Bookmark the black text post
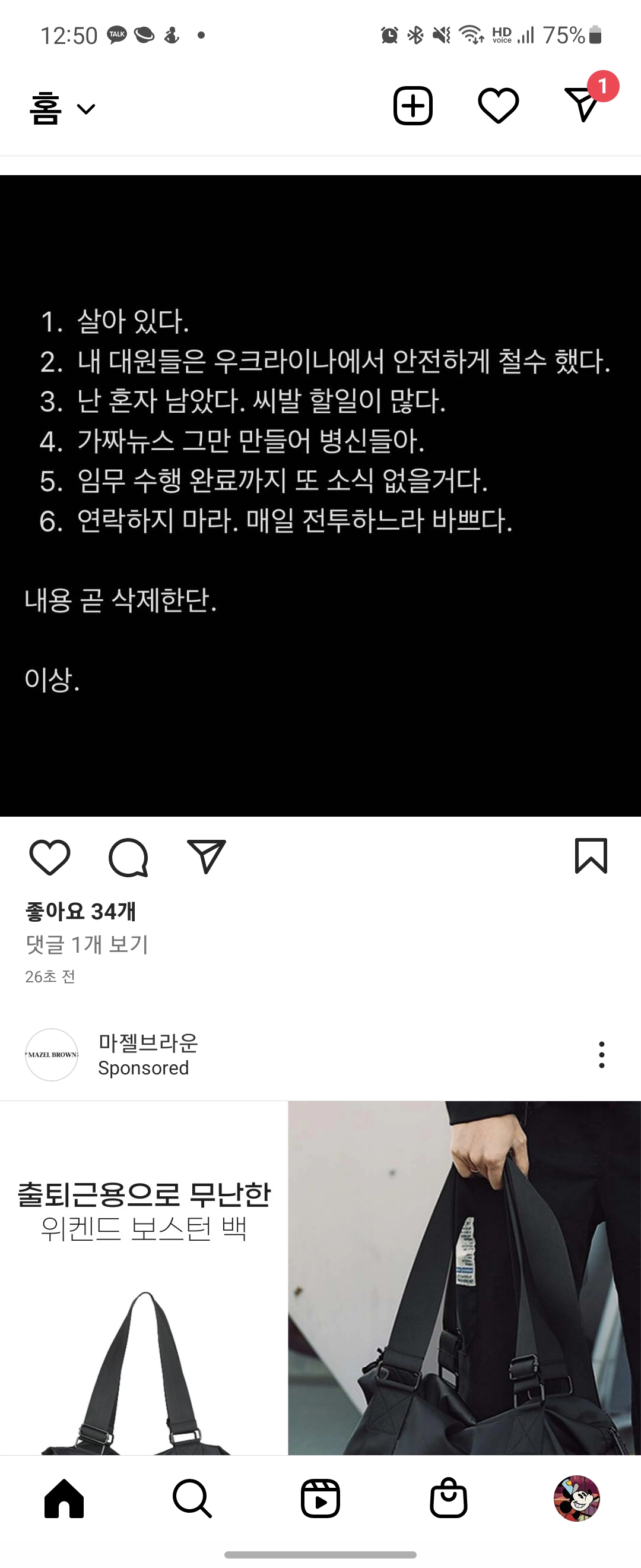 tap(591, 856)
